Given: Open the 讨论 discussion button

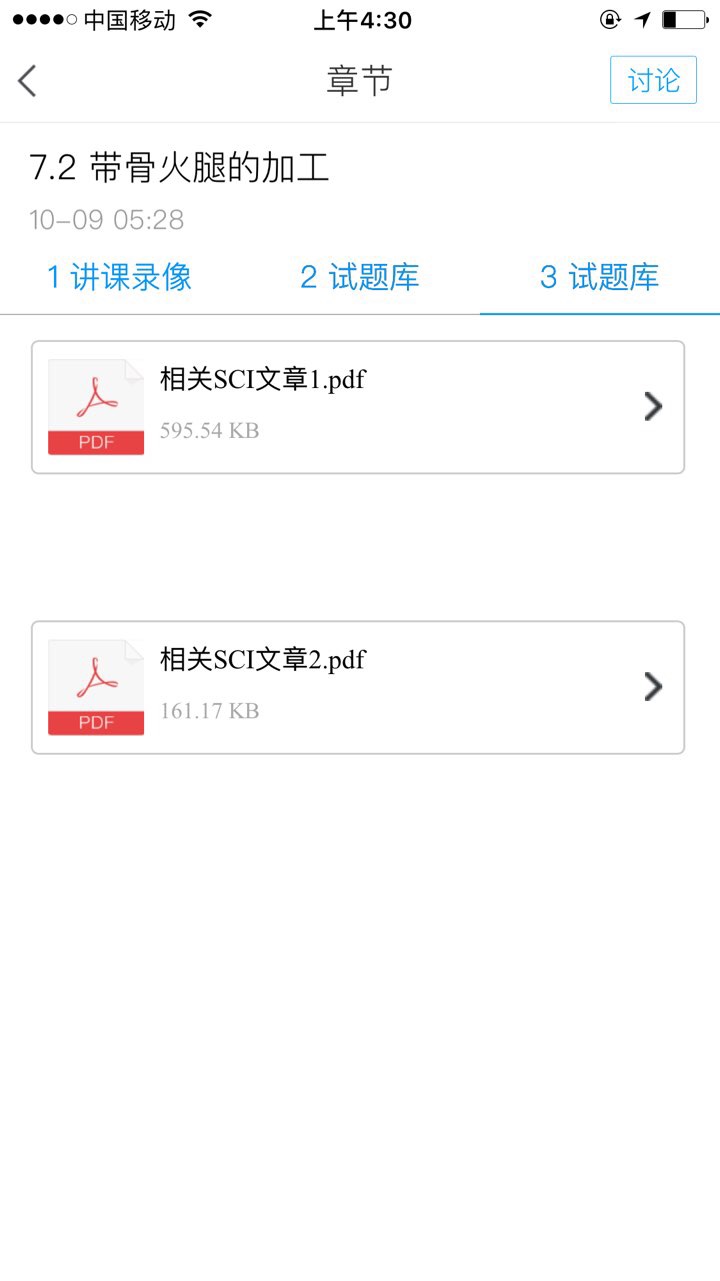Looking at the screenshot, I should 653,81.
